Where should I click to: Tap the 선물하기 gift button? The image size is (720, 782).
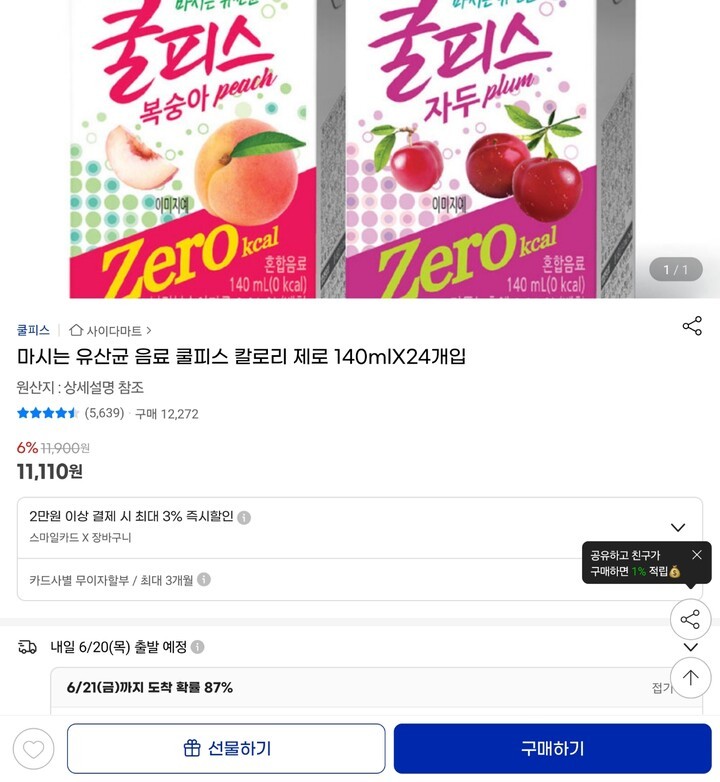[x=226, y=748]
